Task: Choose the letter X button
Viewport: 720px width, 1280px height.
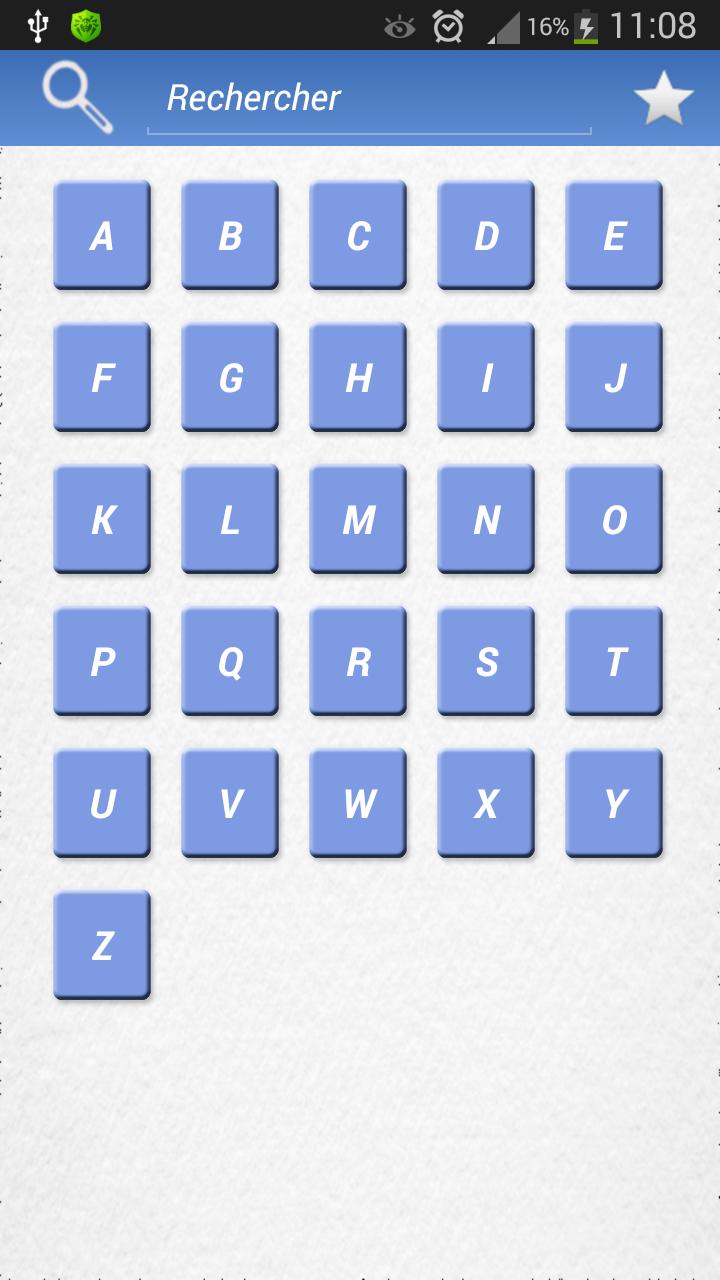Action: point(486,803)
